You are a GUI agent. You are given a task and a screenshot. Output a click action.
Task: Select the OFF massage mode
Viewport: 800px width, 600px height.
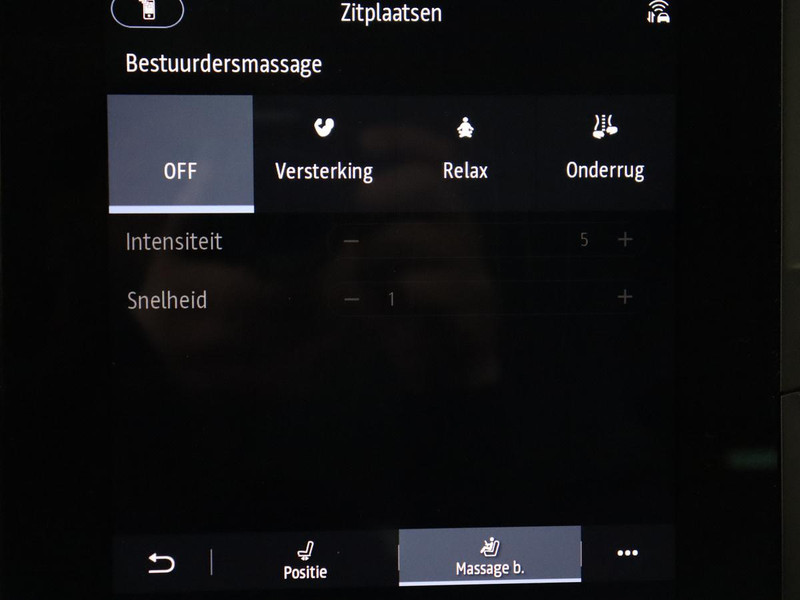point(180,154)
